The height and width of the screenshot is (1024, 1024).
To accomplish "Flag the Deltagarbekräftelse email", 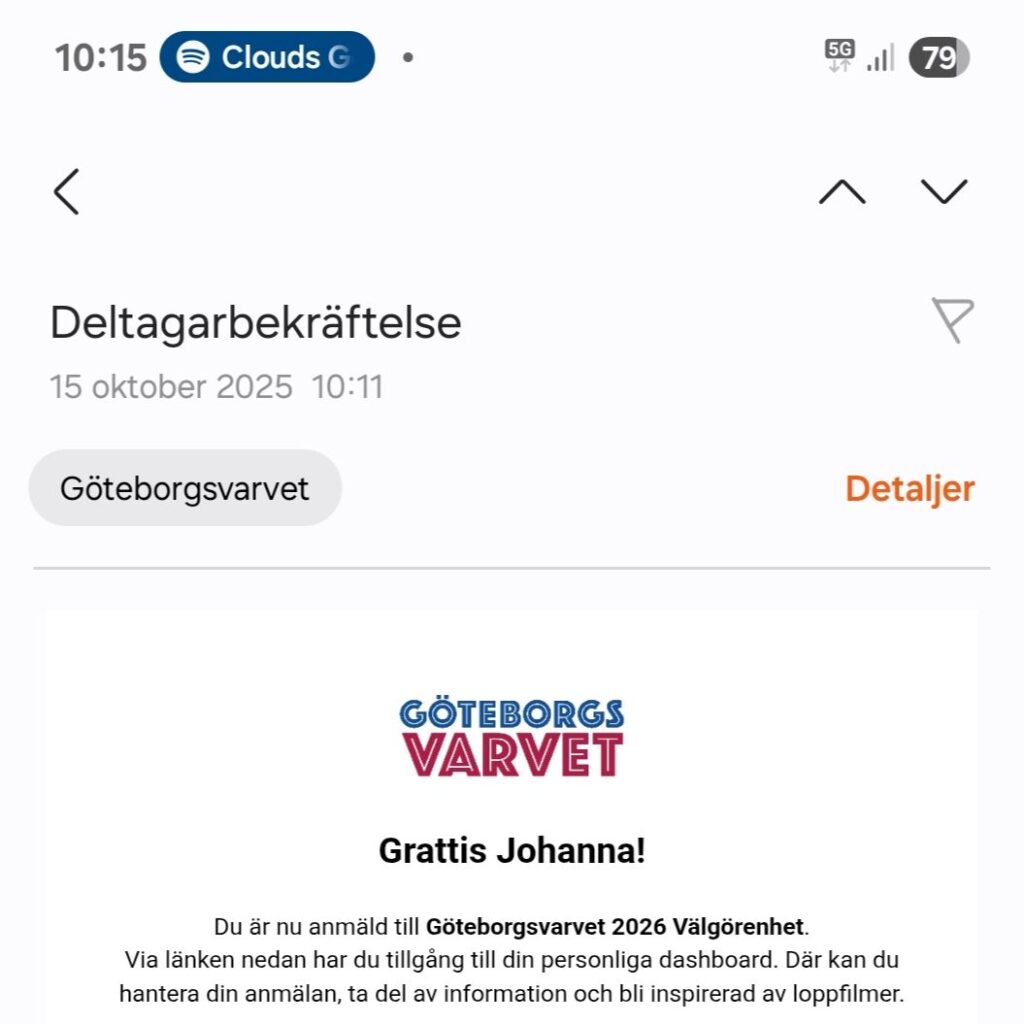I will pos(952,320).
